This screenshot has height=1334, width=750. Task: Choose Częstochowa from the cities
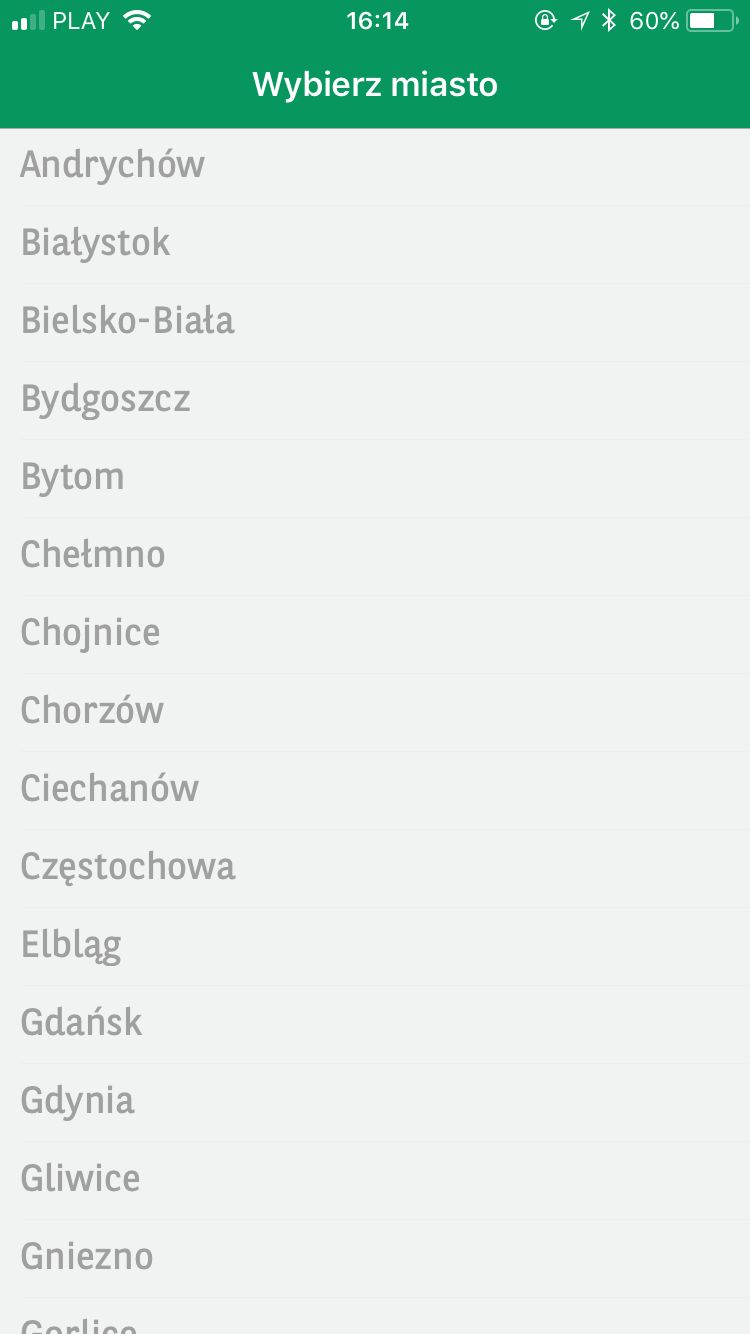pyautogui.click(x=375, y=869)
